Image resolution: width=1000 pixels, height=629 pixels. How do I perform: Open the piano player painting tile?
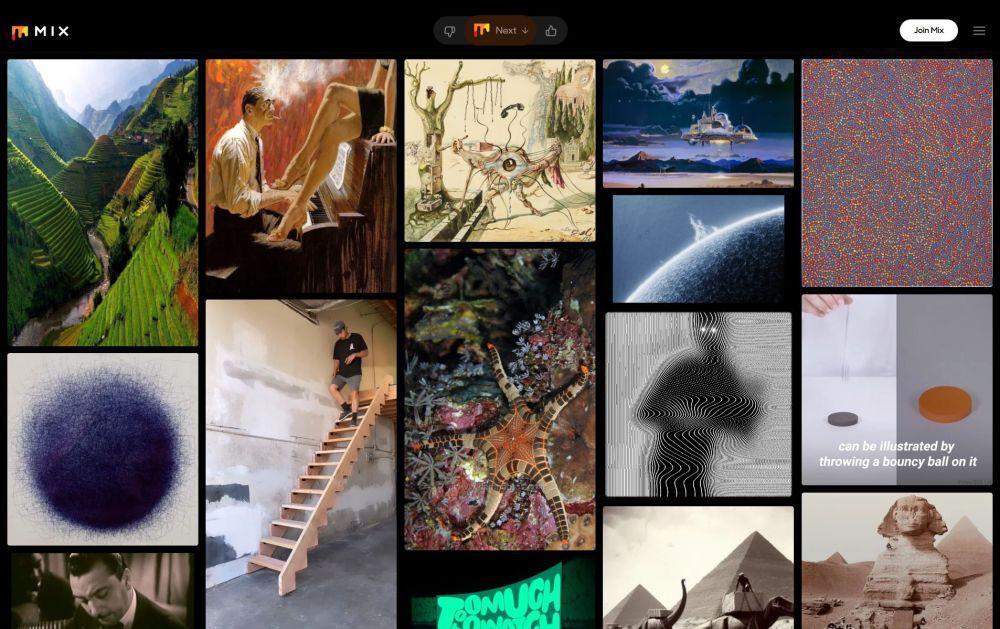301,175
